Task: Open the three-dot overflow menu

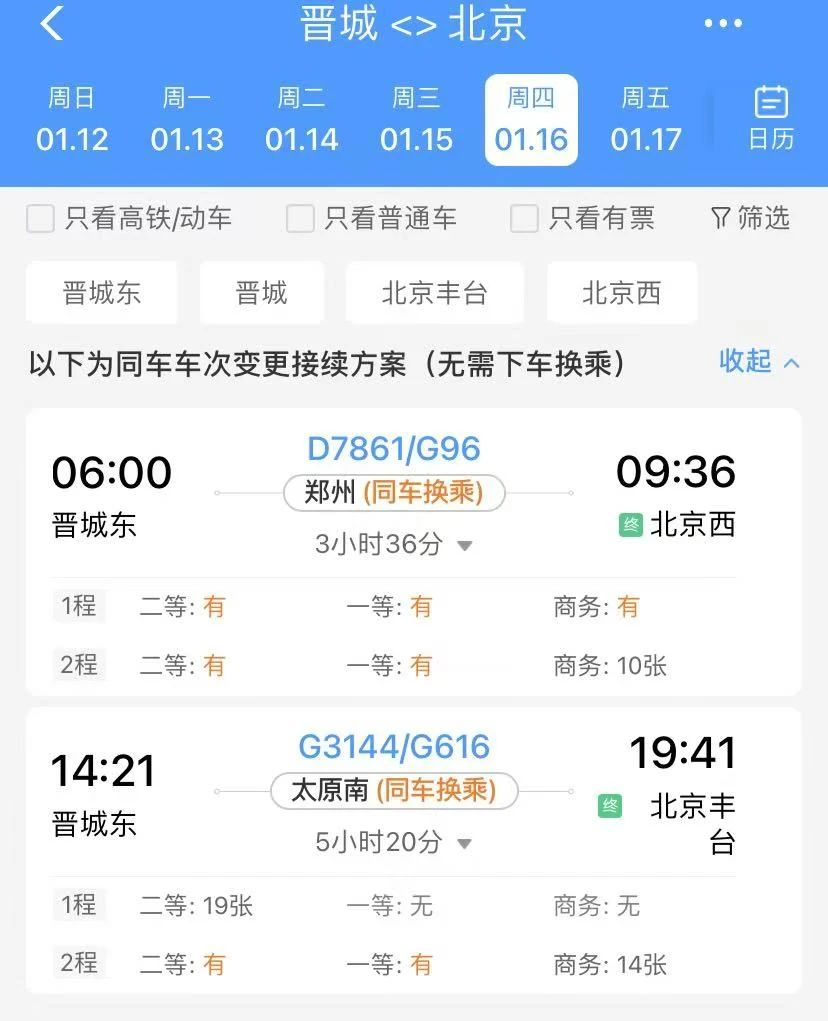Action: (x=723, y=24)
